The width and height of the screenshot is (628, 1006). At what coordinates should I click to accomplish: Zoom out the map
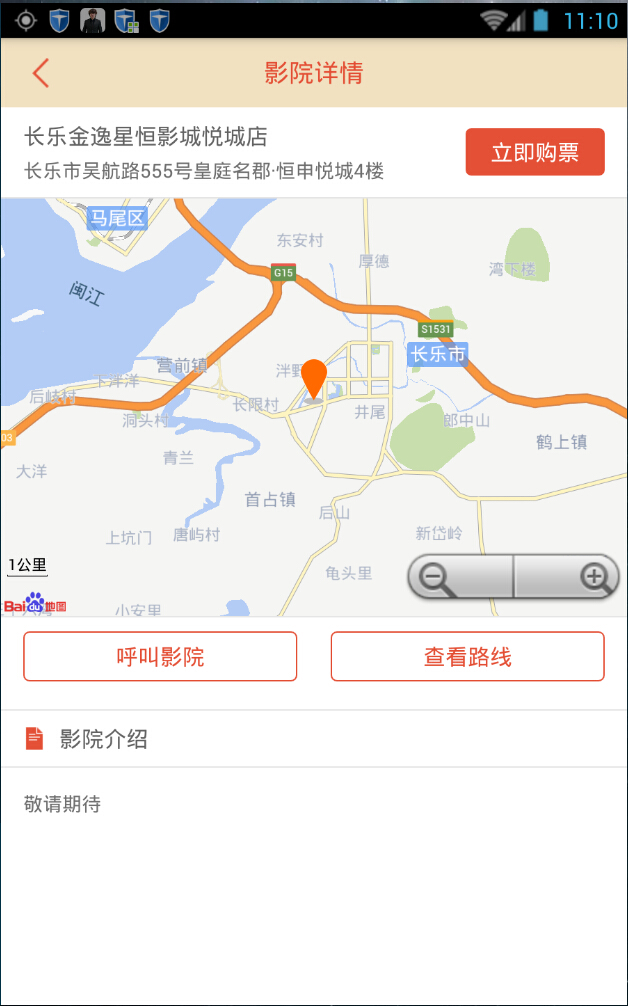[x=460, y=578]
